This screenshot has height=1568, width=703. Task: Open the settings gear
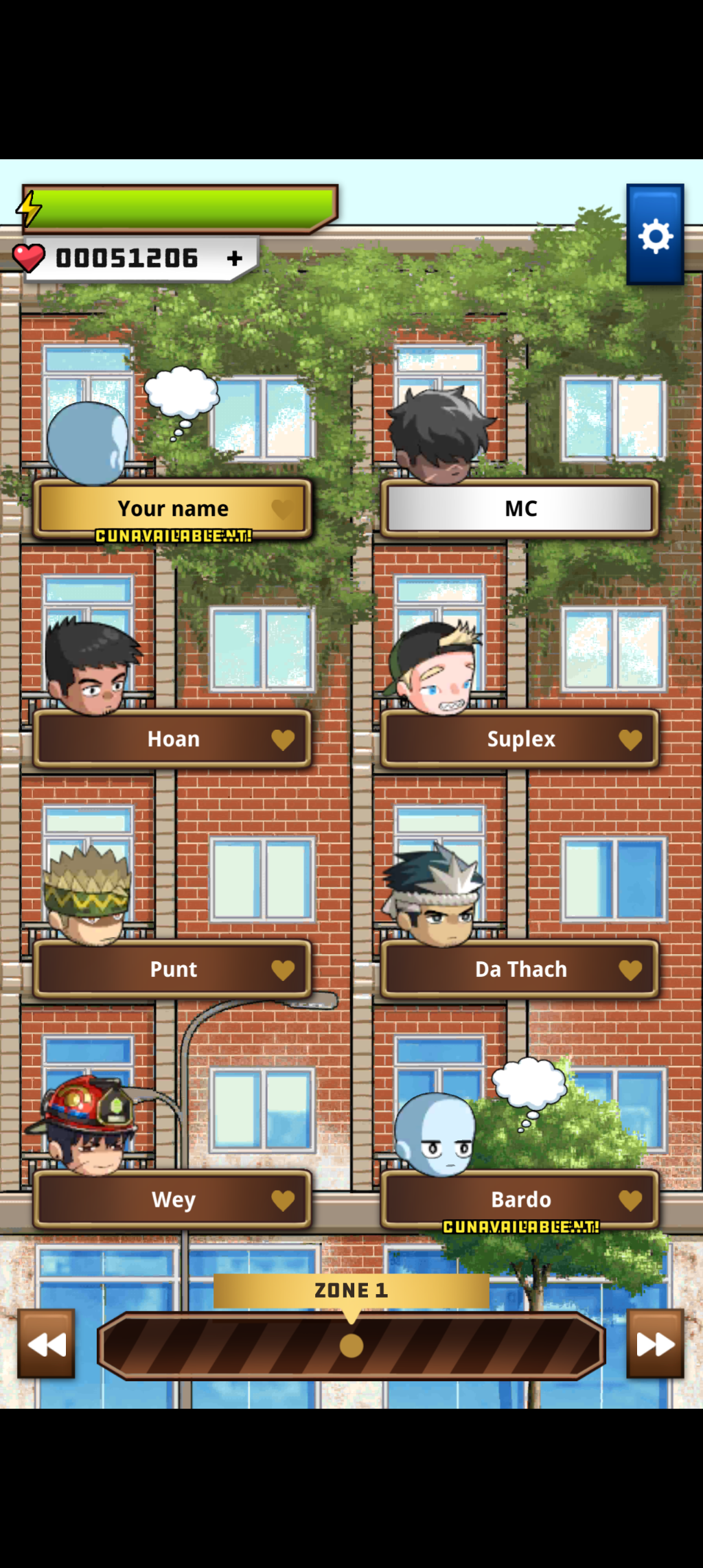tap(655, 235)
